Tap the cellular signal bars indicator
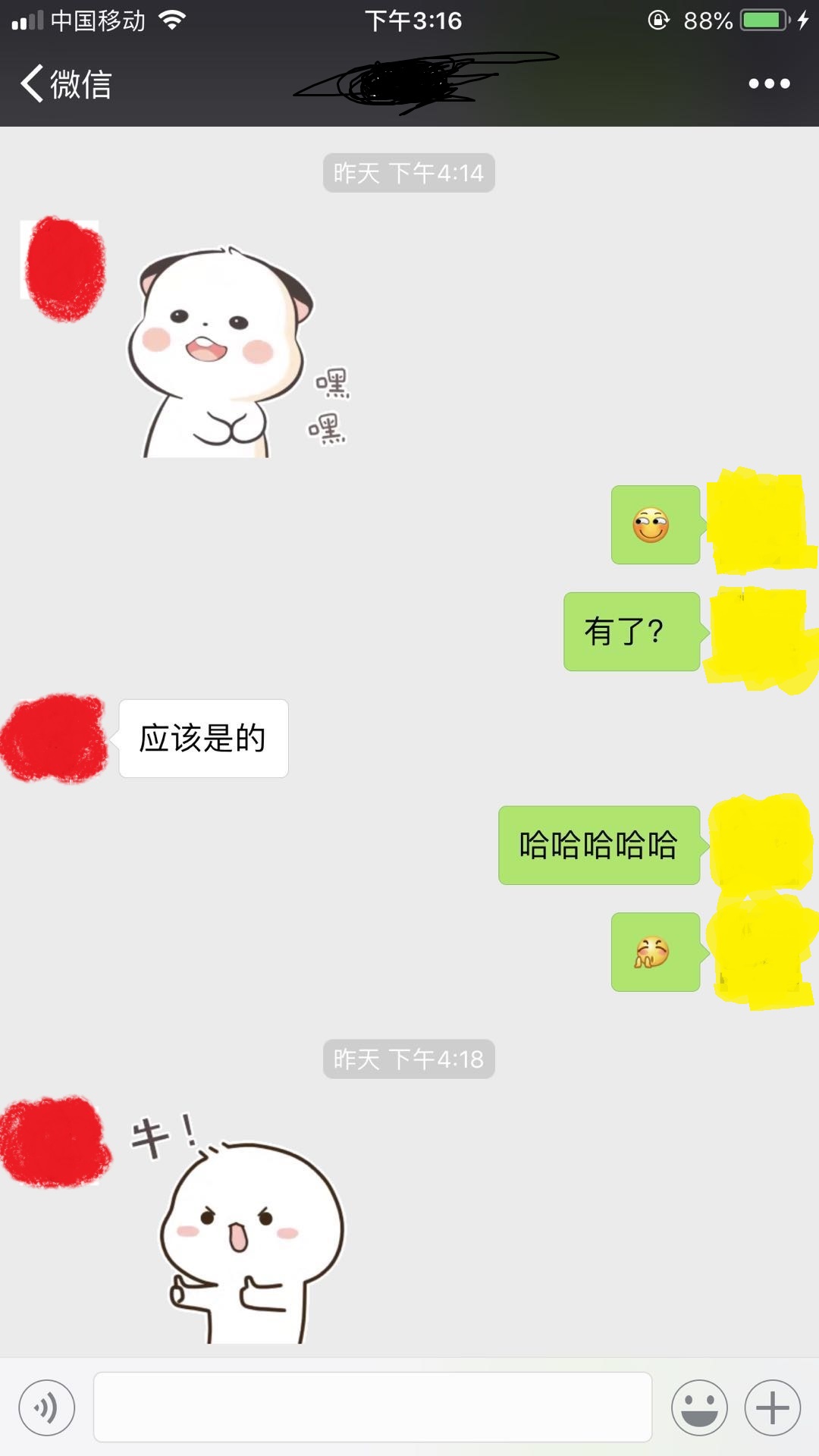 tap(27, 20)
